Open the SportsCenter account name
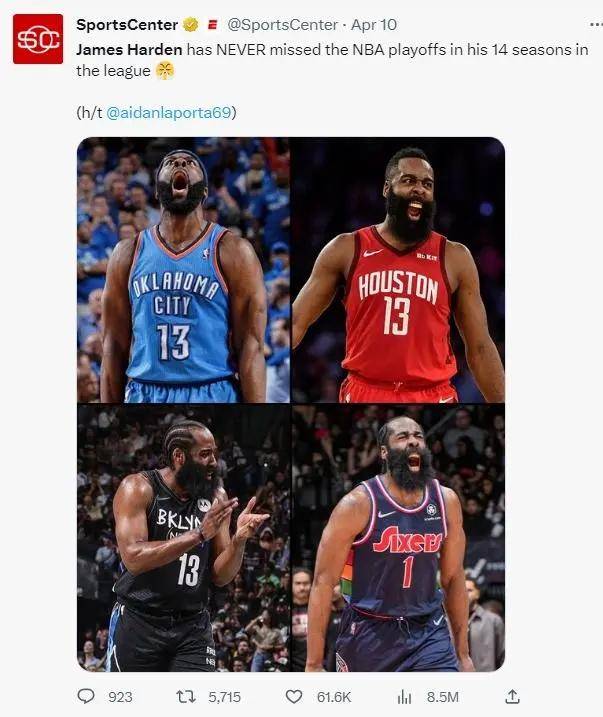Viewport: 603px width, 717px height. coord(127,25)
